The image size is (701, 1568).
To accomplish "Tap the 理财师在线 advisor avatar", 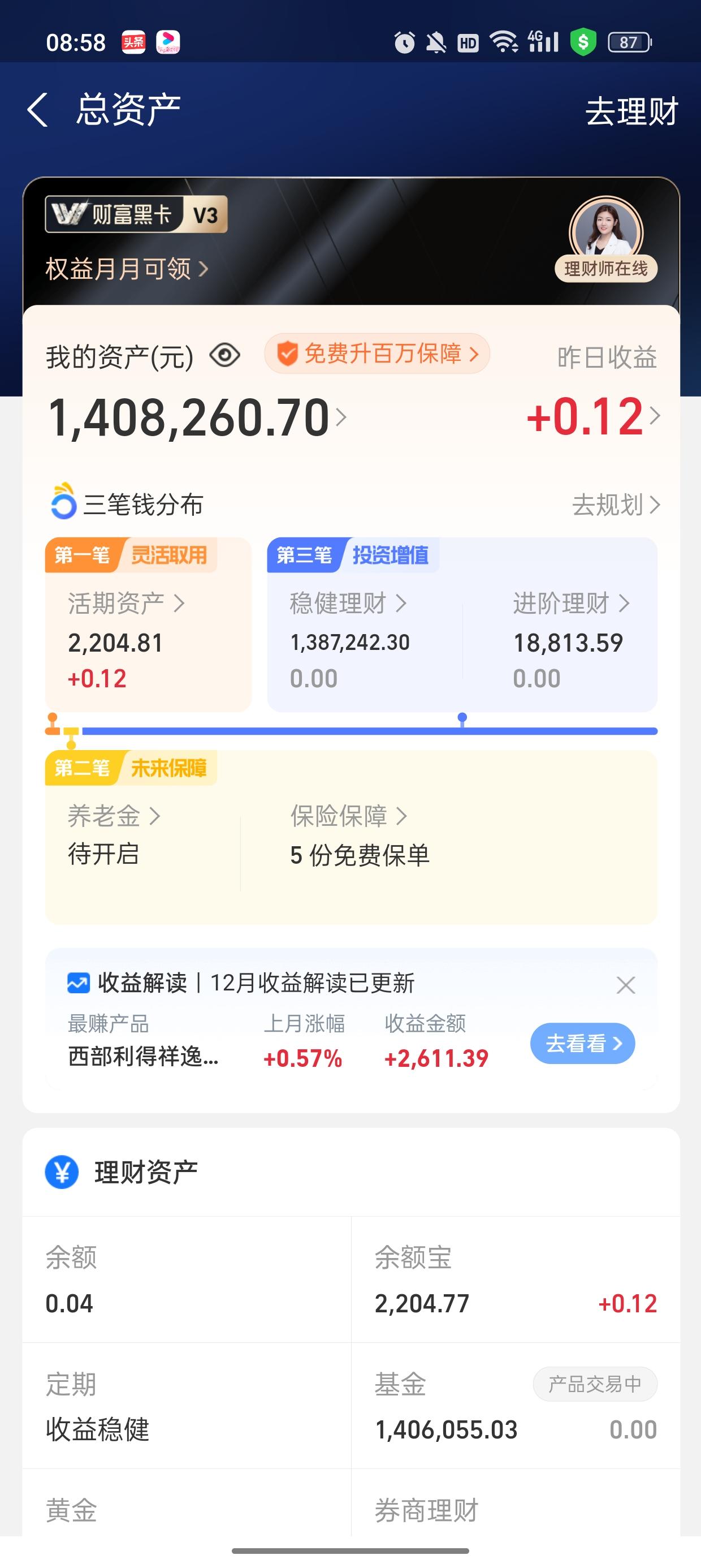I will [x=604, y=231].
